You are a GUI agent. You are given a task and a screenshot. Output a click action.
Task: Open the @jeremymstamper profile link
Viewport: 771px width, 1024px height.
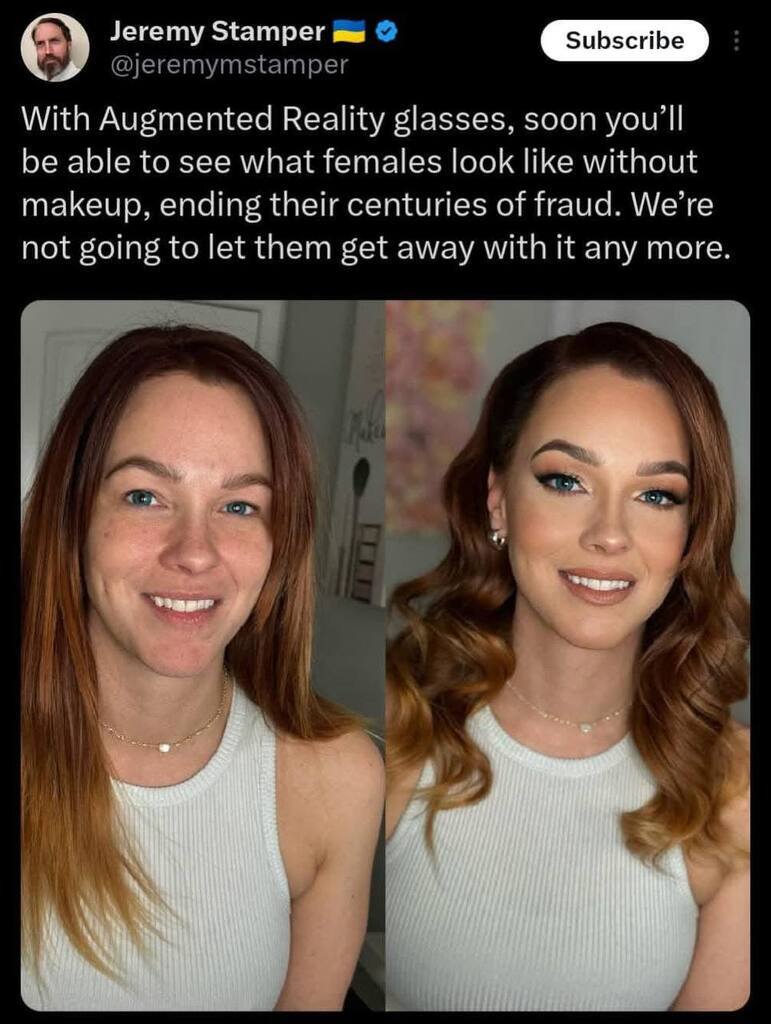click(x=229, y=65)
